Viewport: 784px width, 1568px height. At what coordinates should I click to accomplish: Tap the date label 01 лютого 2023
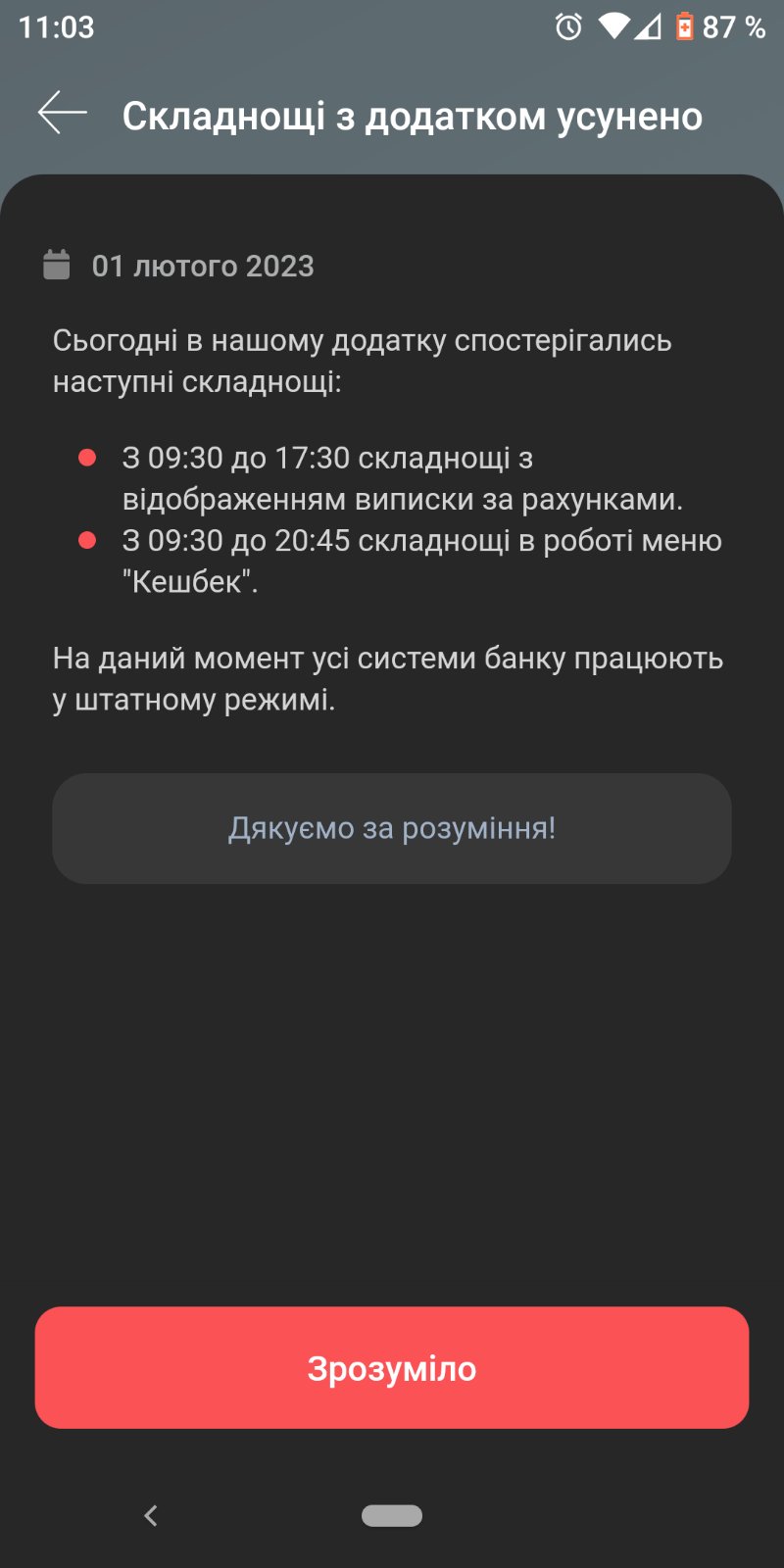(x=201, y=265)
